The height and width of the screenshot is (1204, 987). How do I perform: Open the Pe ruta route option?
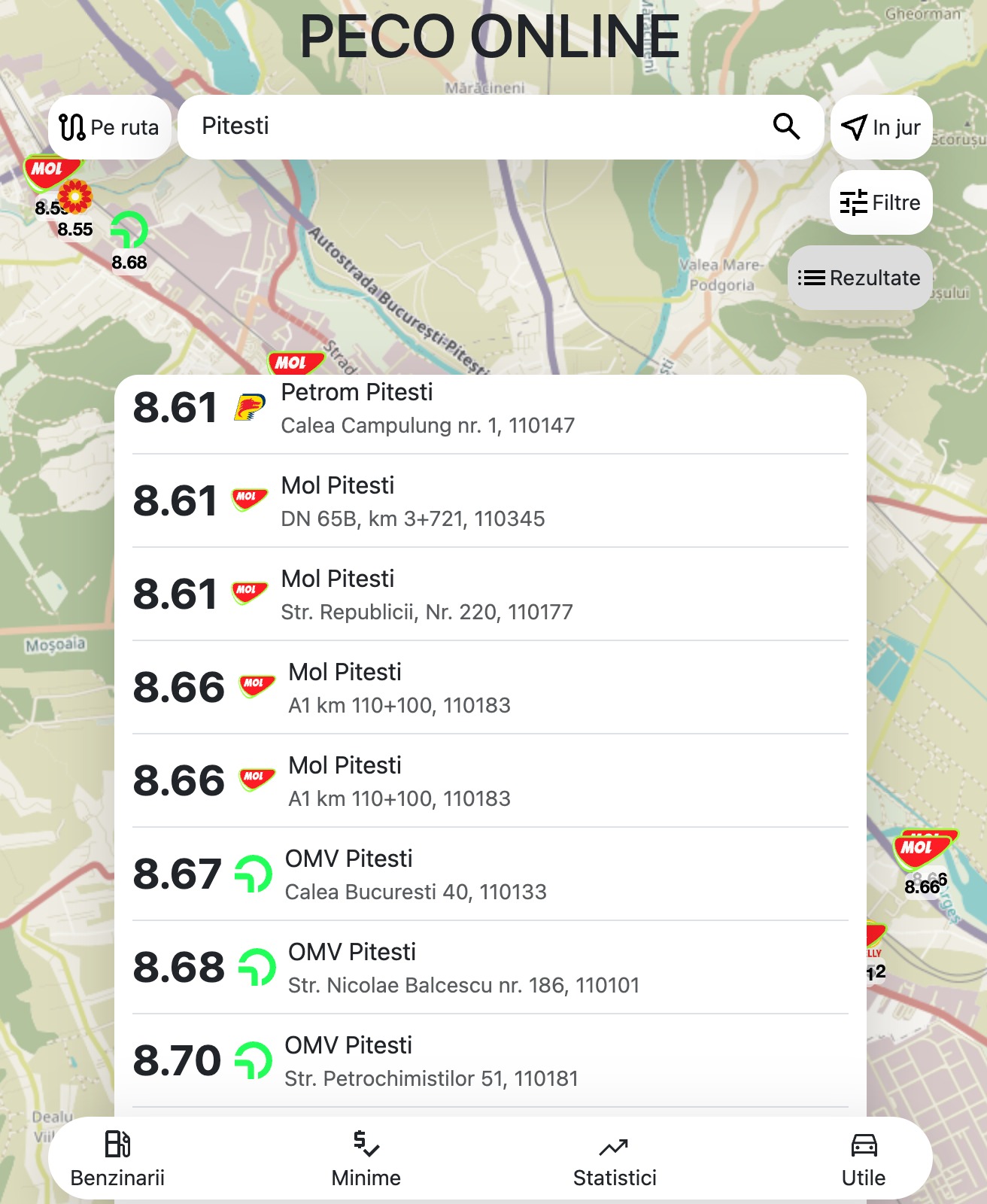(x=110, y=127)
